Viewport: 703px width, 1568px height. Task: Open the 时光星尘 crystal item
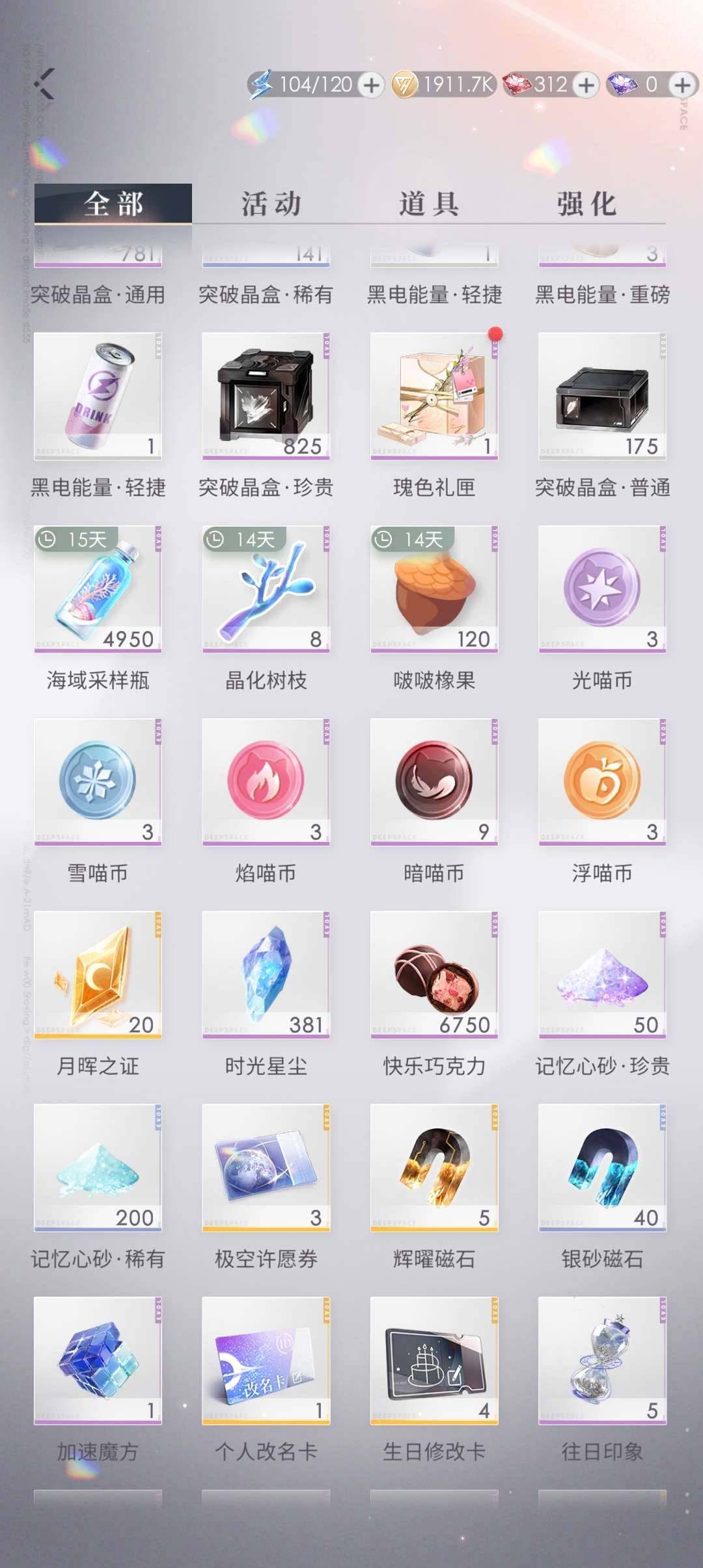click(264, 973)
